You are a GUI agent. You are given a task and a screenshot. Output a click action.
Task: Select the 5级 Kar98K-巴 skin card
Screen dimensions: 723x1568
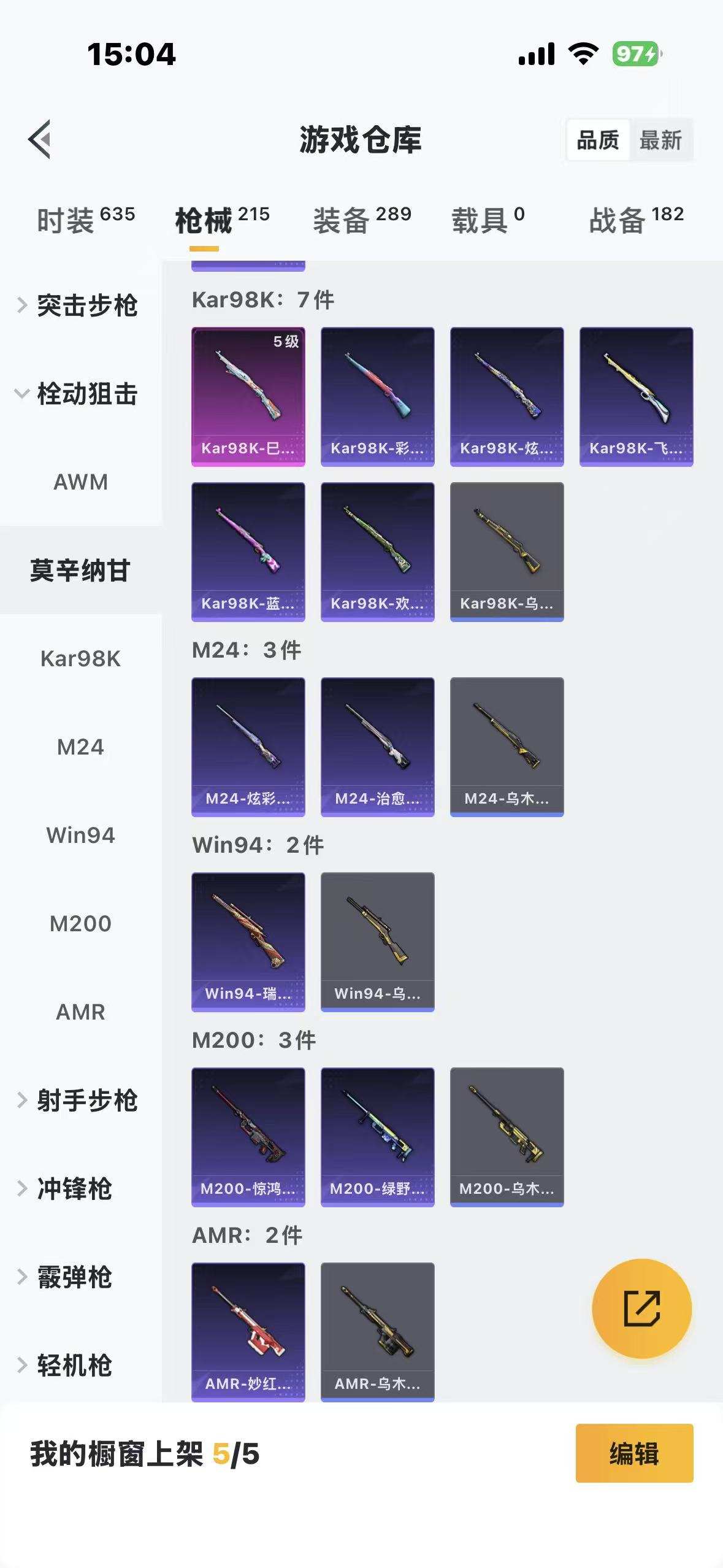[248, 396]
